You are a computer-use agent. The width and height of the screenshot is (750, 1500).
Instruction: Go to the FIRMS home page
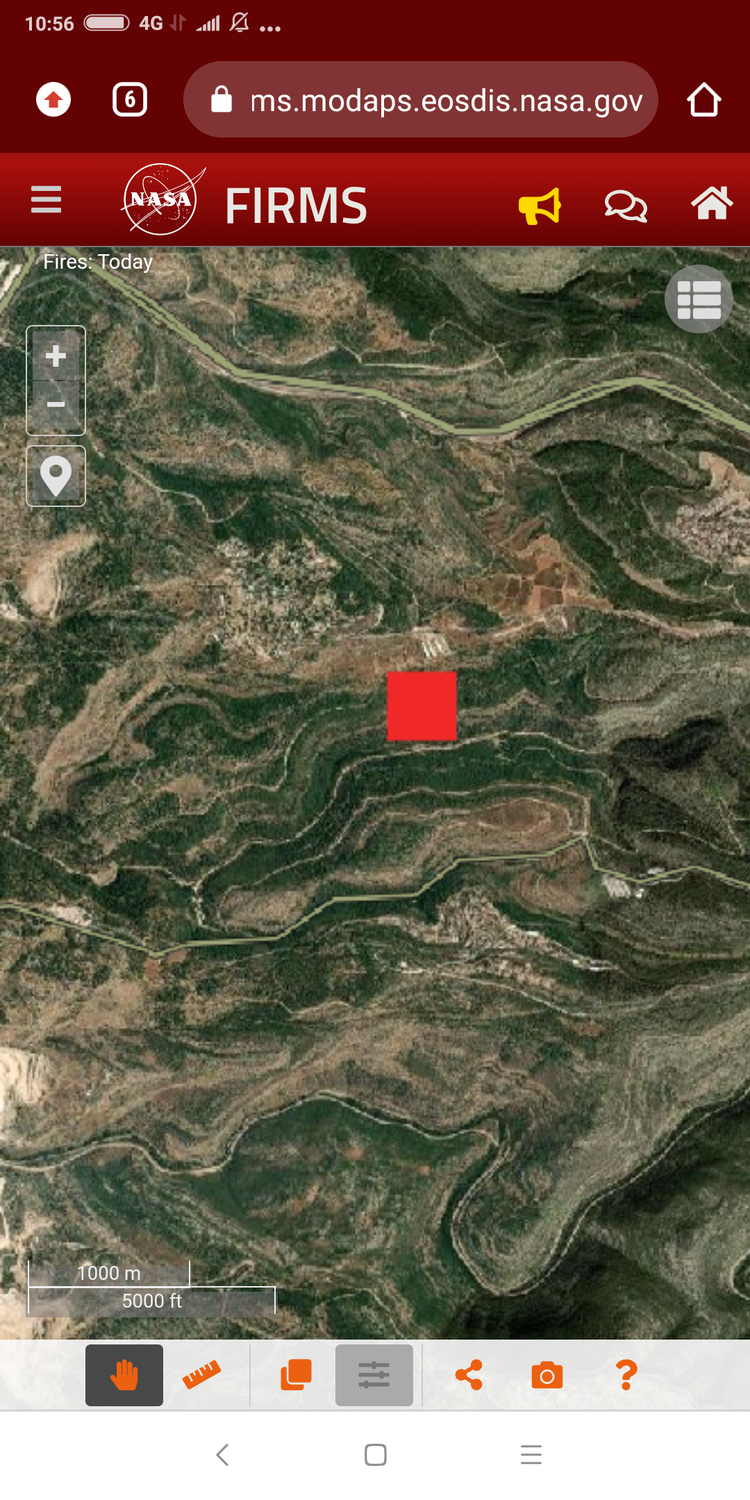(711, 204)
